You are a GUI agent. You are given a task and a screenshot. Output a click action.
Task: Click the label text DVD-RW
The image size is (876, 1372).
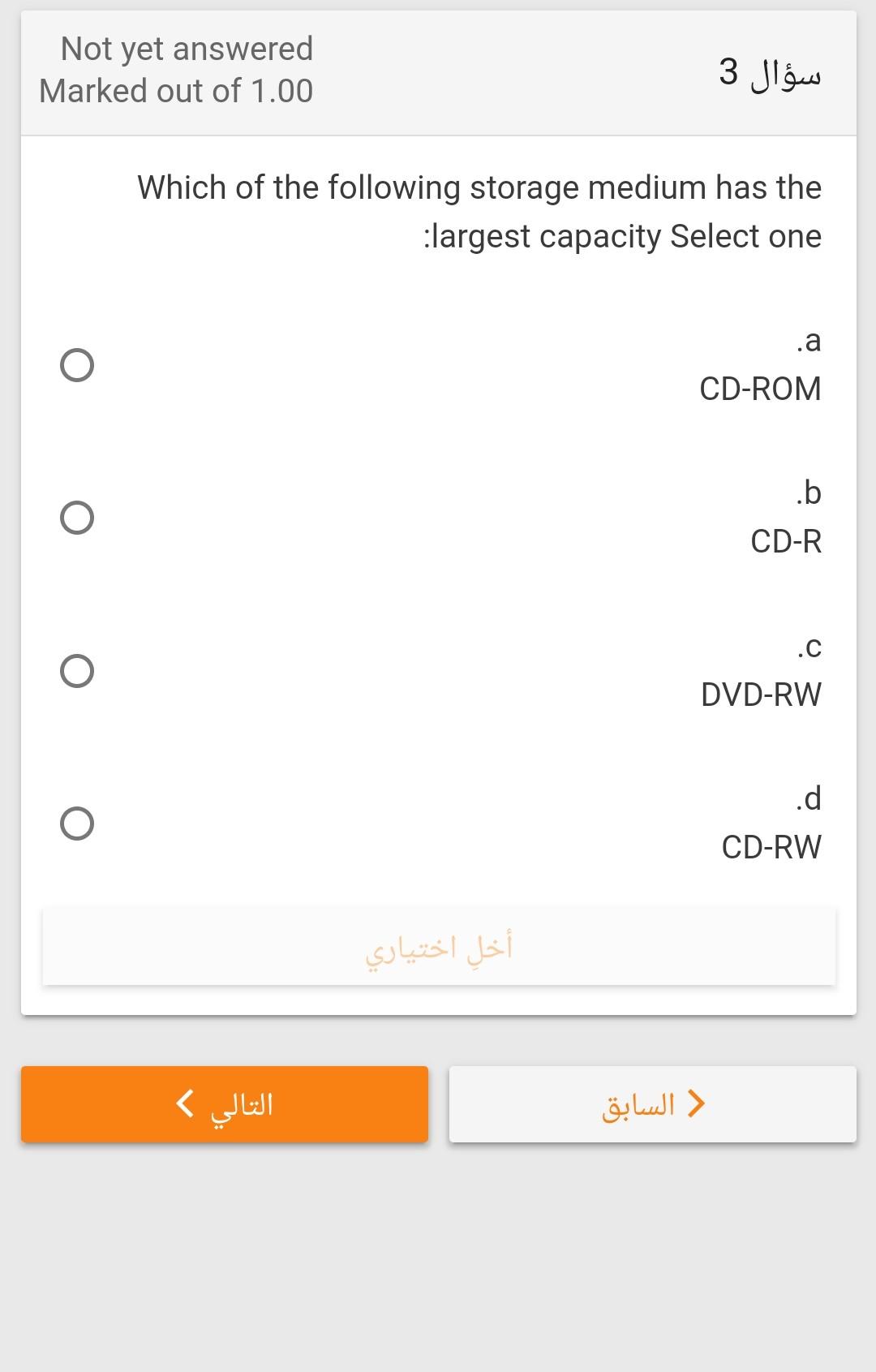(760, 695)
